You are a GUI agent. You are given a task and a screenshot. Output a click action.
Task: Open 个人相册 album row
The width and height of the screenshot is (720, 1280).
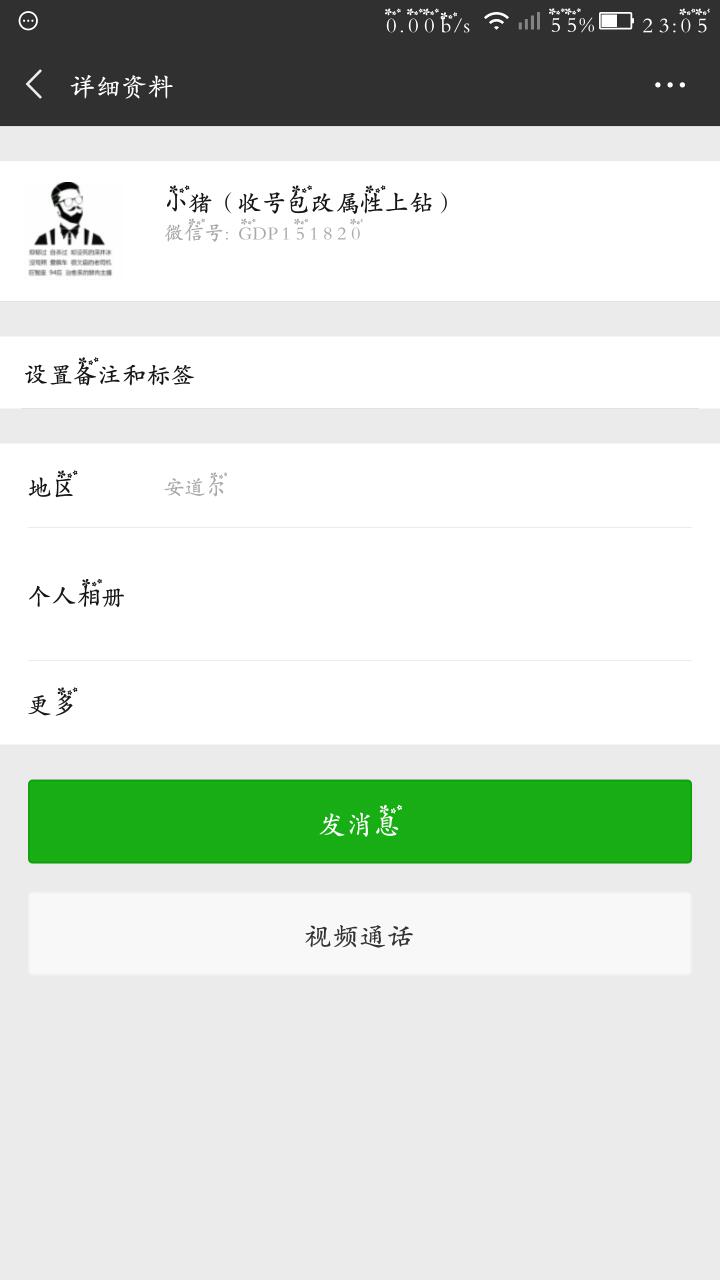coord(360,594)
